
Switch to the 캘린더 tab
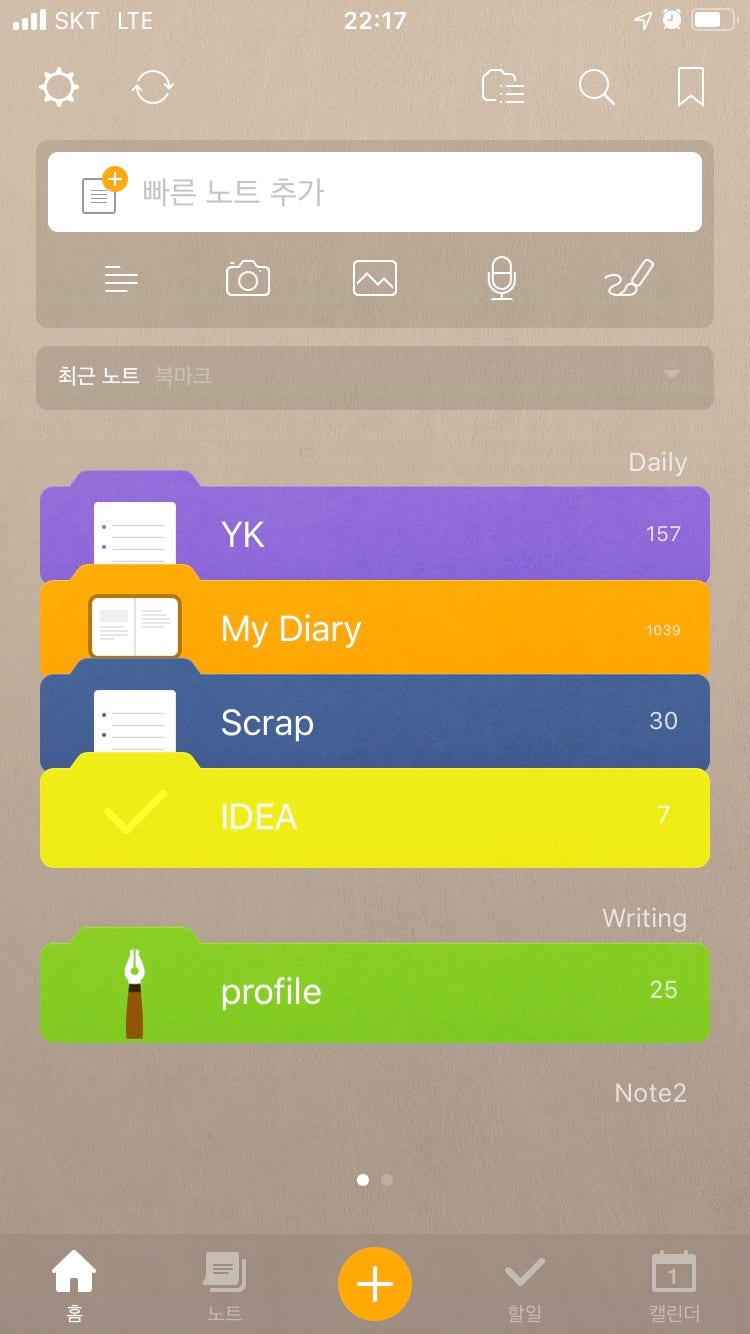[674, 1287]
